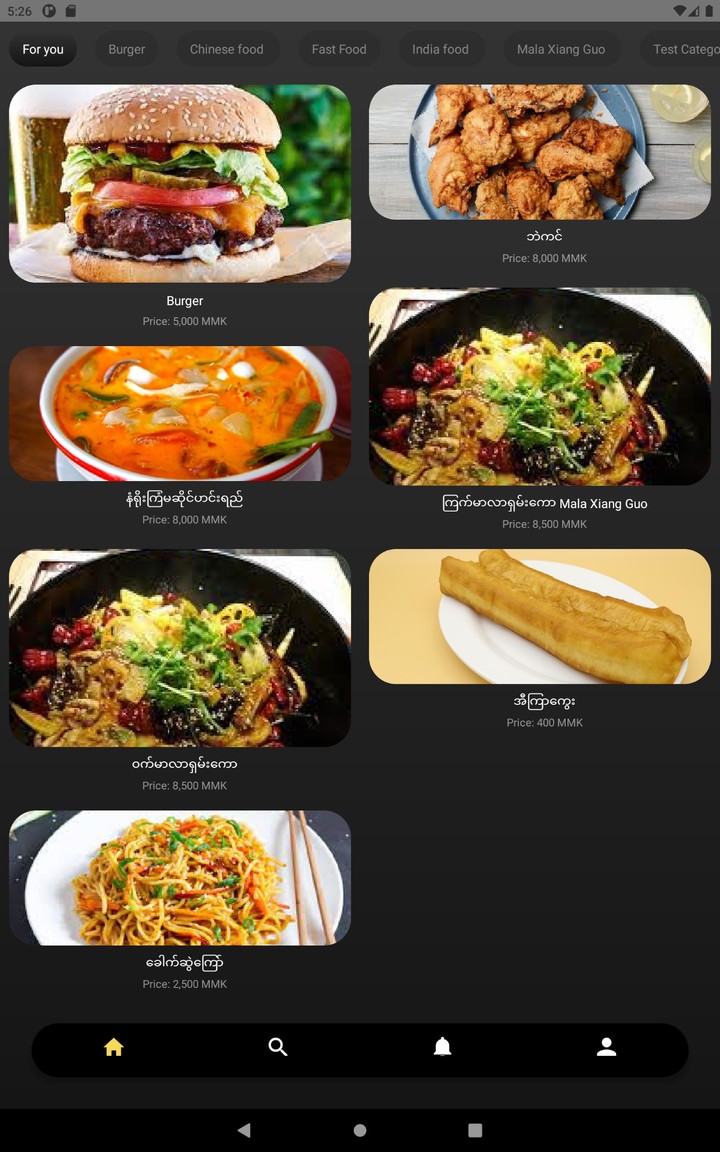Open recent apps with the square button
The height and width of the screenshot is (1152, 720).
coord(474,1130)
